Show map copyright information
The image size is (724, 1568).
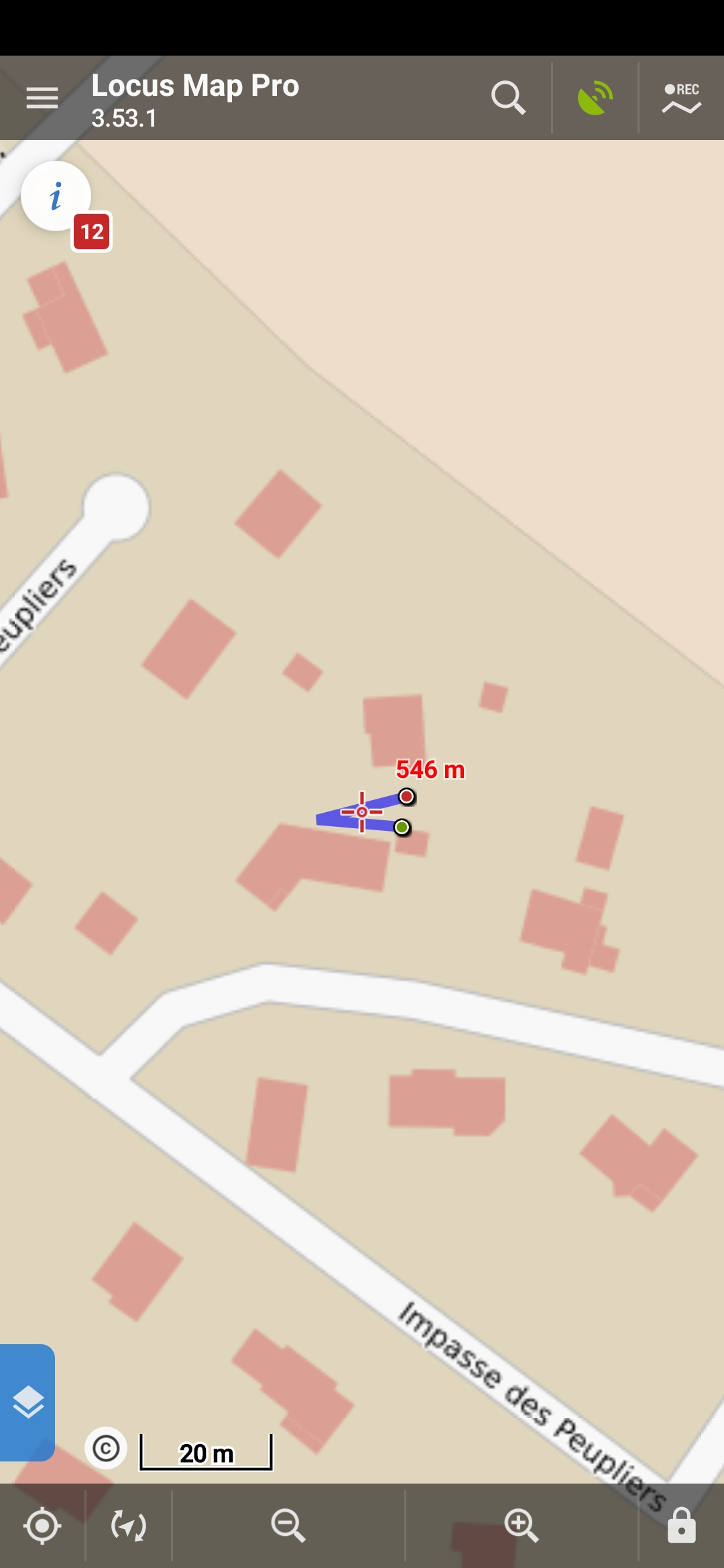pyautogui.click(x=106, y=1448)
